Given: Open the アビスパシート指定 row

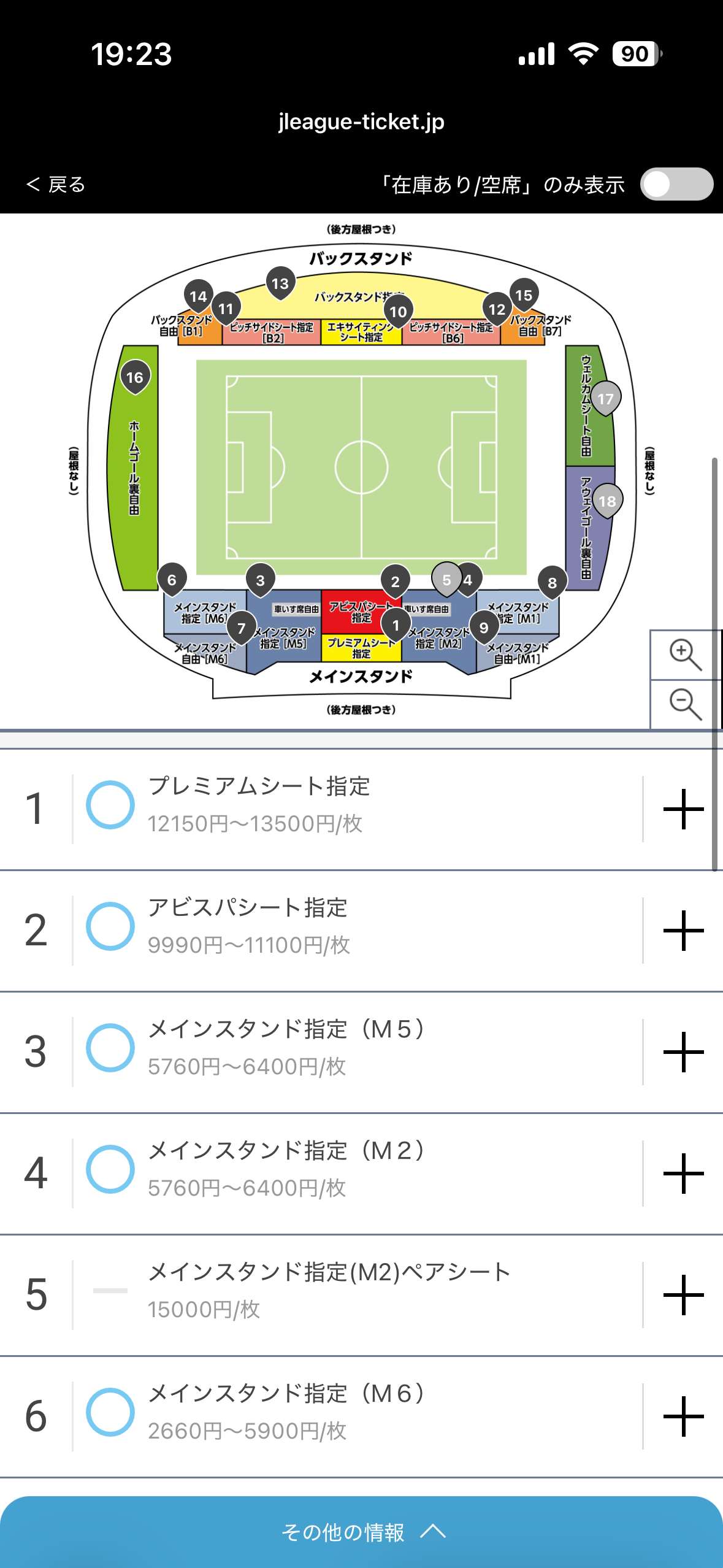Looking at the screenshot, I should [x=362, y=931].
